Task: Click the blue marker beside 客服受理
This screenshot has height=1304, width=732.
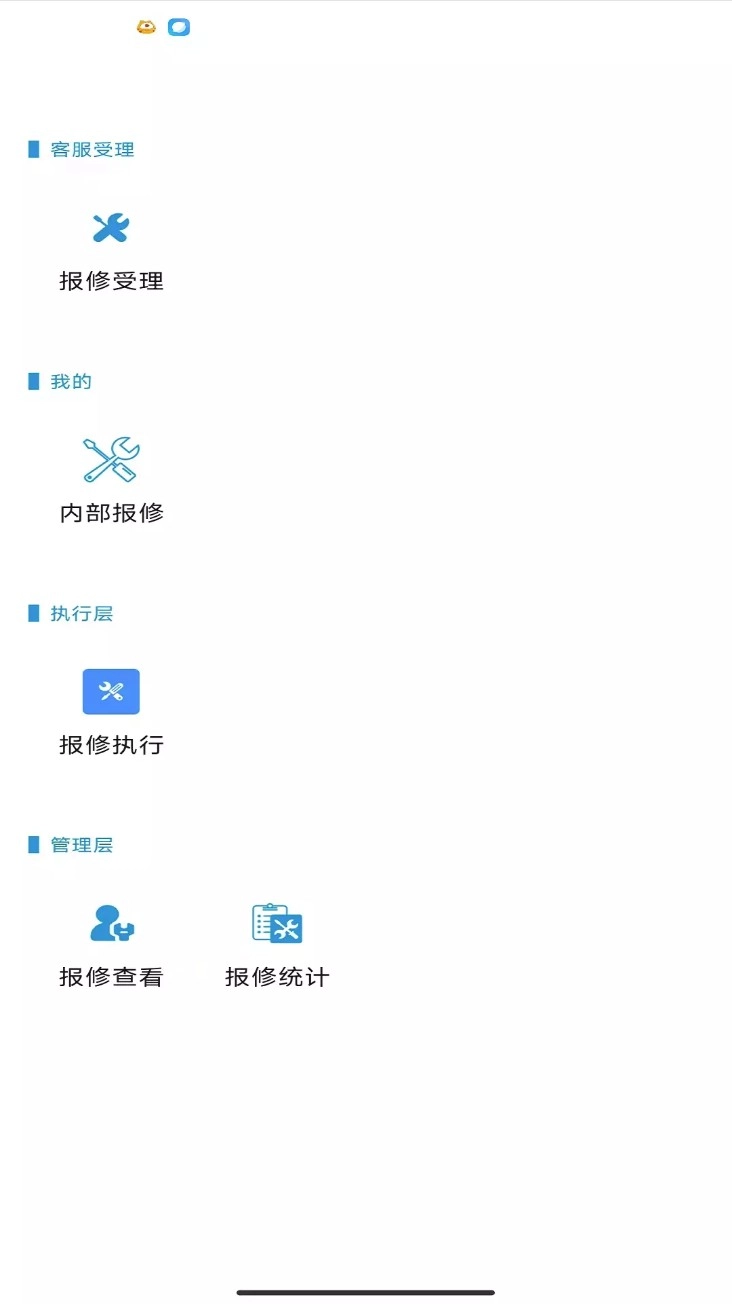Action: [35, 149]
